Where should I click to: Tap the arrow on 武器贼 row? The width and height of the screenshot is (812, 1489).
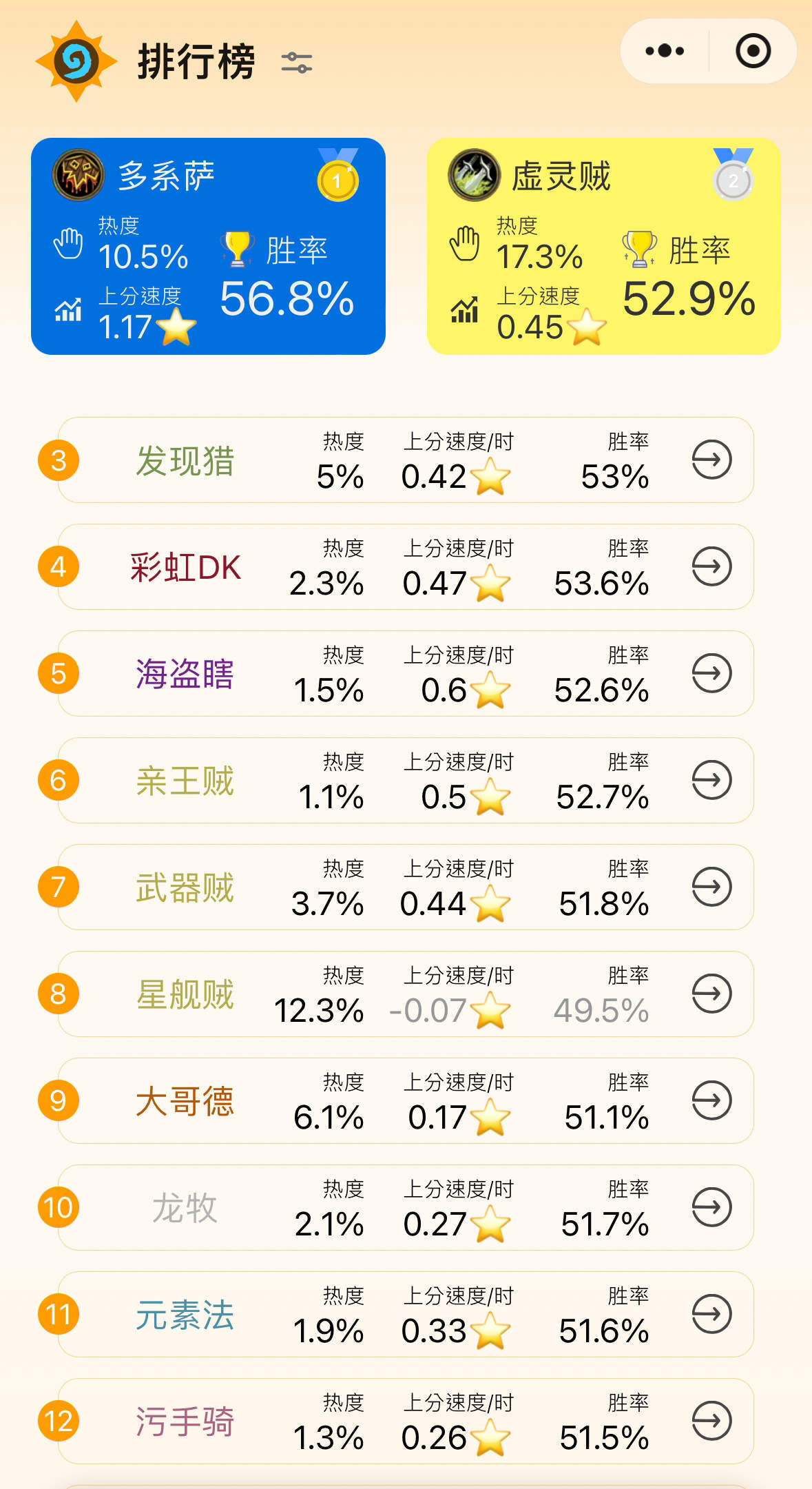[711, 887]
